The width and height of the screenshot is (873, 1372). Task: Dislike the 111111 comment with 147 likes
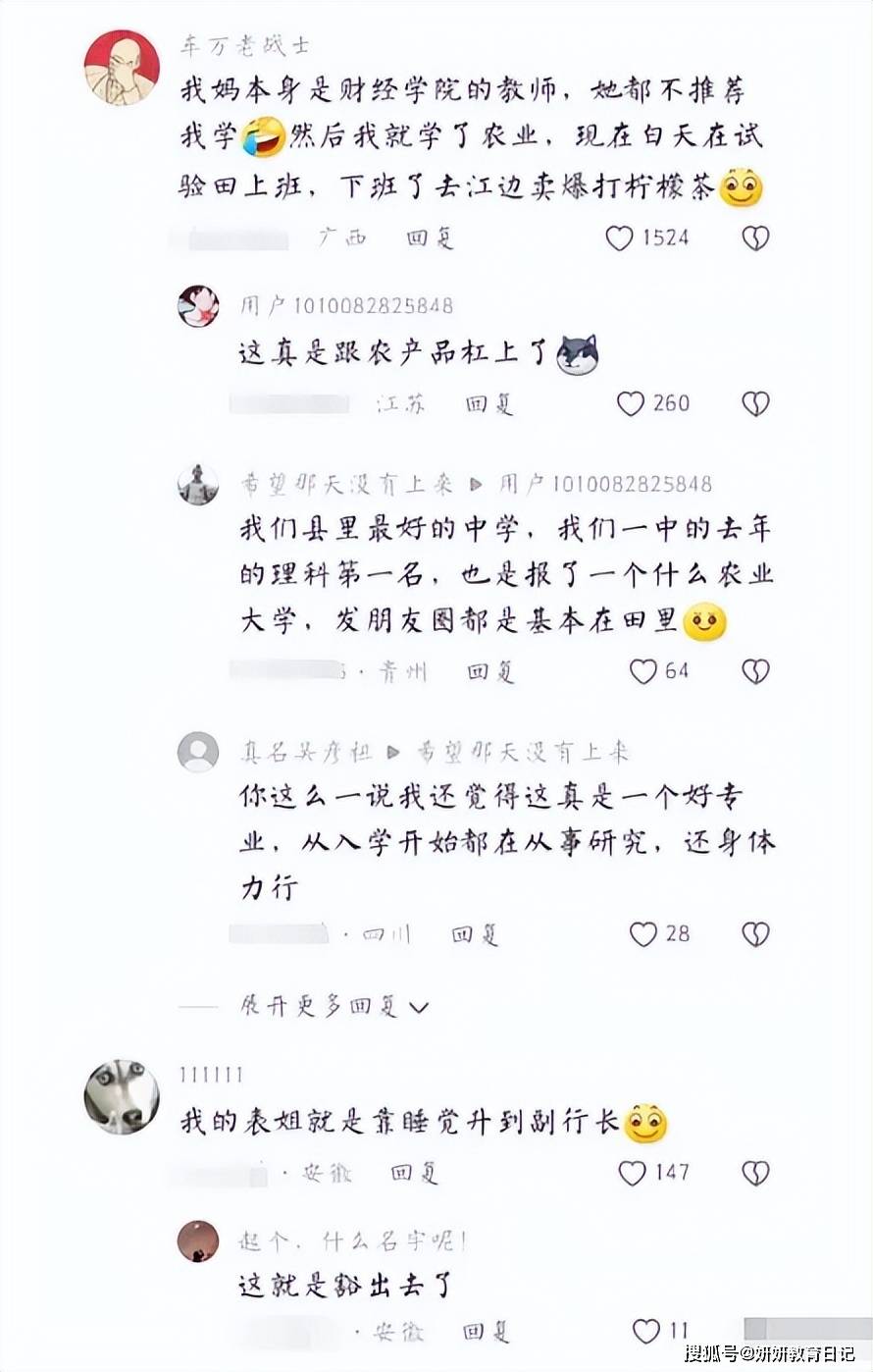coord(755,1173)
